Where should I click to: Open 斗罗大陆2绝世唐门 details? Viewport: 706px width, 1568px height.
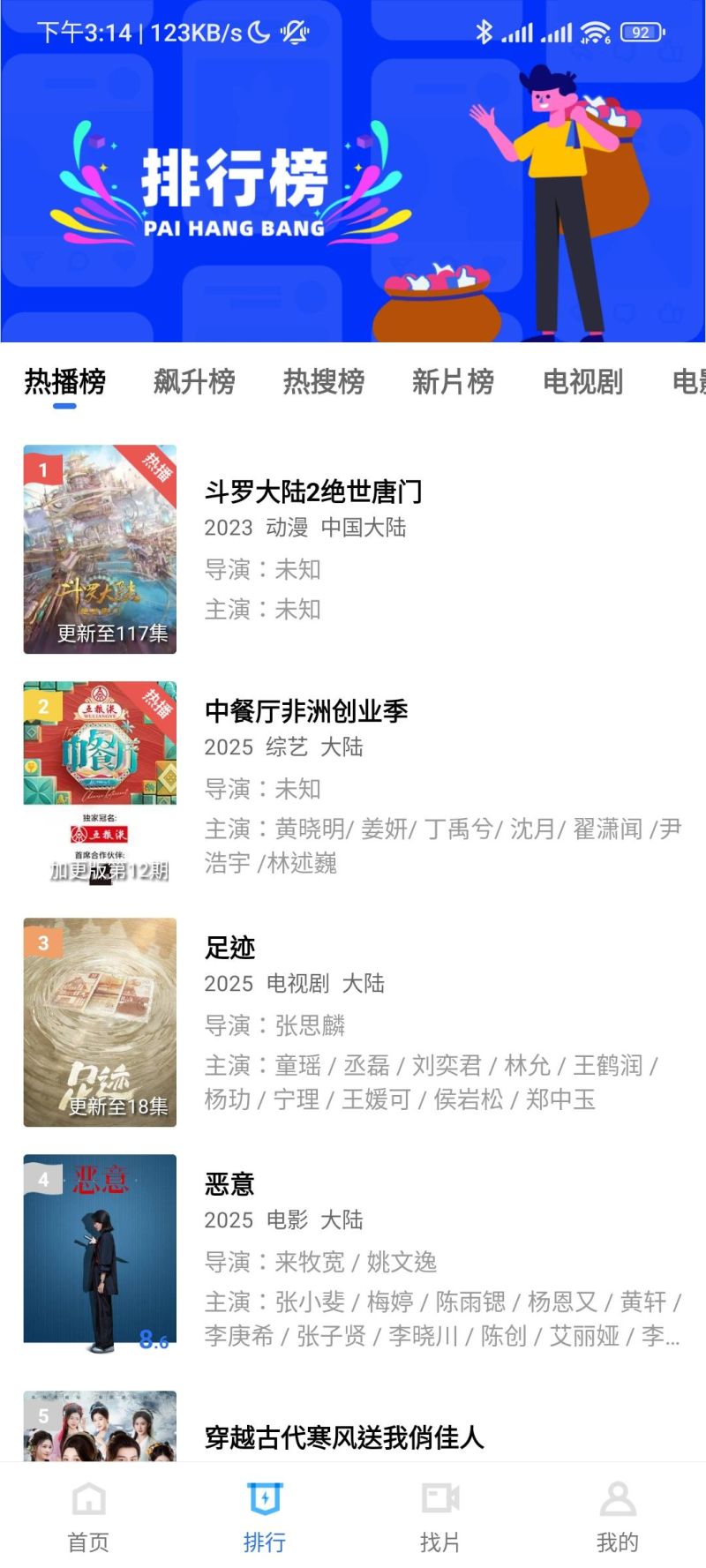353,550
